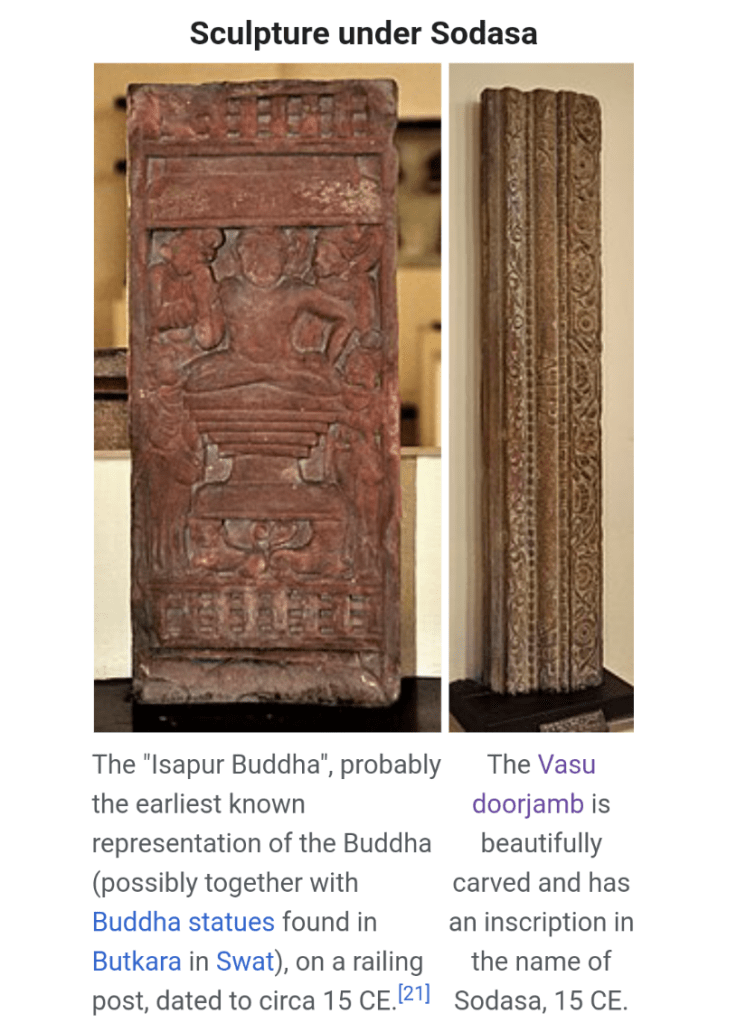746x1023 pixels.
Task: Open the Isapur Buddha image
Action: [267, 397]
